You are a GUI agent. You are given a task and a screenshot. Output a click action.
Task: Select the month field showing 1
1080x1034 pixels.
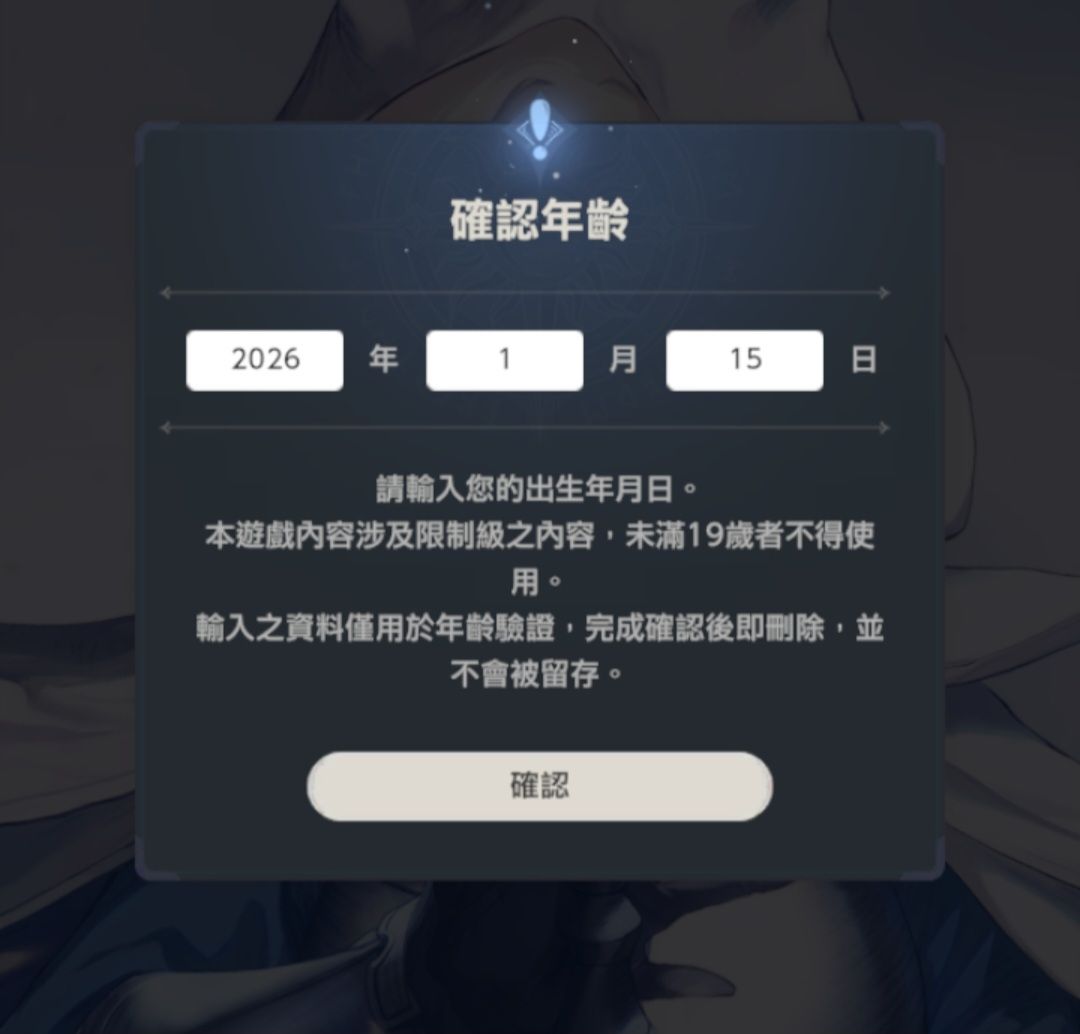tap(504, 360)
